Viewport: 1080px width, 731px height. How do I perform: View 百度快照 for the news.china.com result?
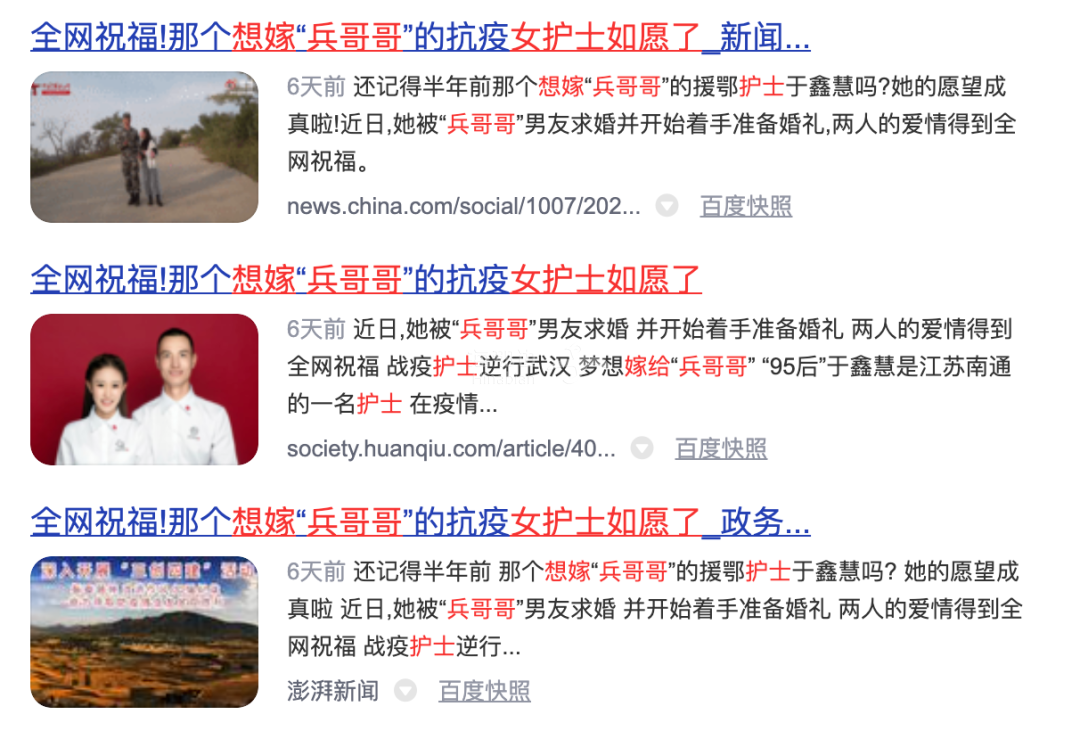746,206
